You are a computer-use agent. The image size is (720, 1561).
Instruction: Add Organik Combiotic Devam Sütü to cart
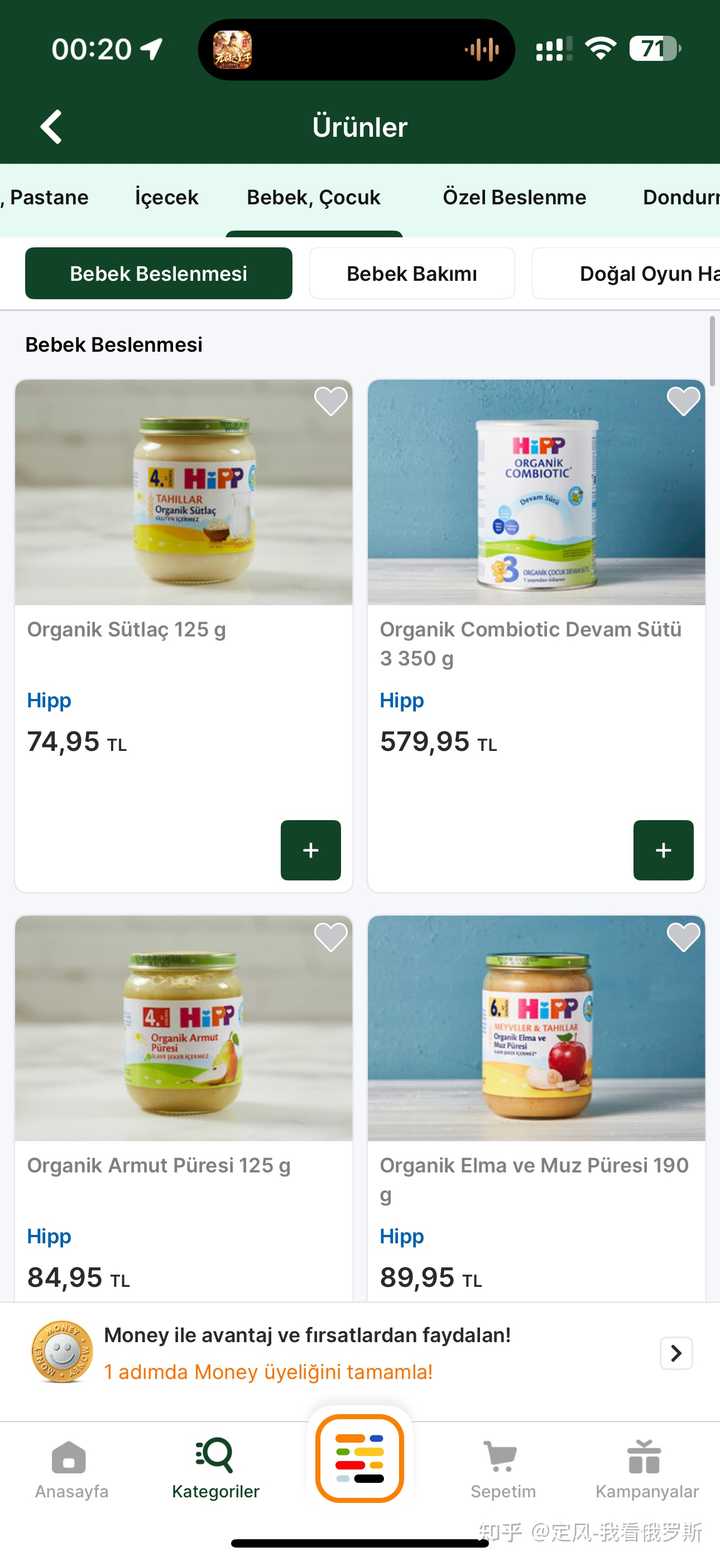point(663,850)
